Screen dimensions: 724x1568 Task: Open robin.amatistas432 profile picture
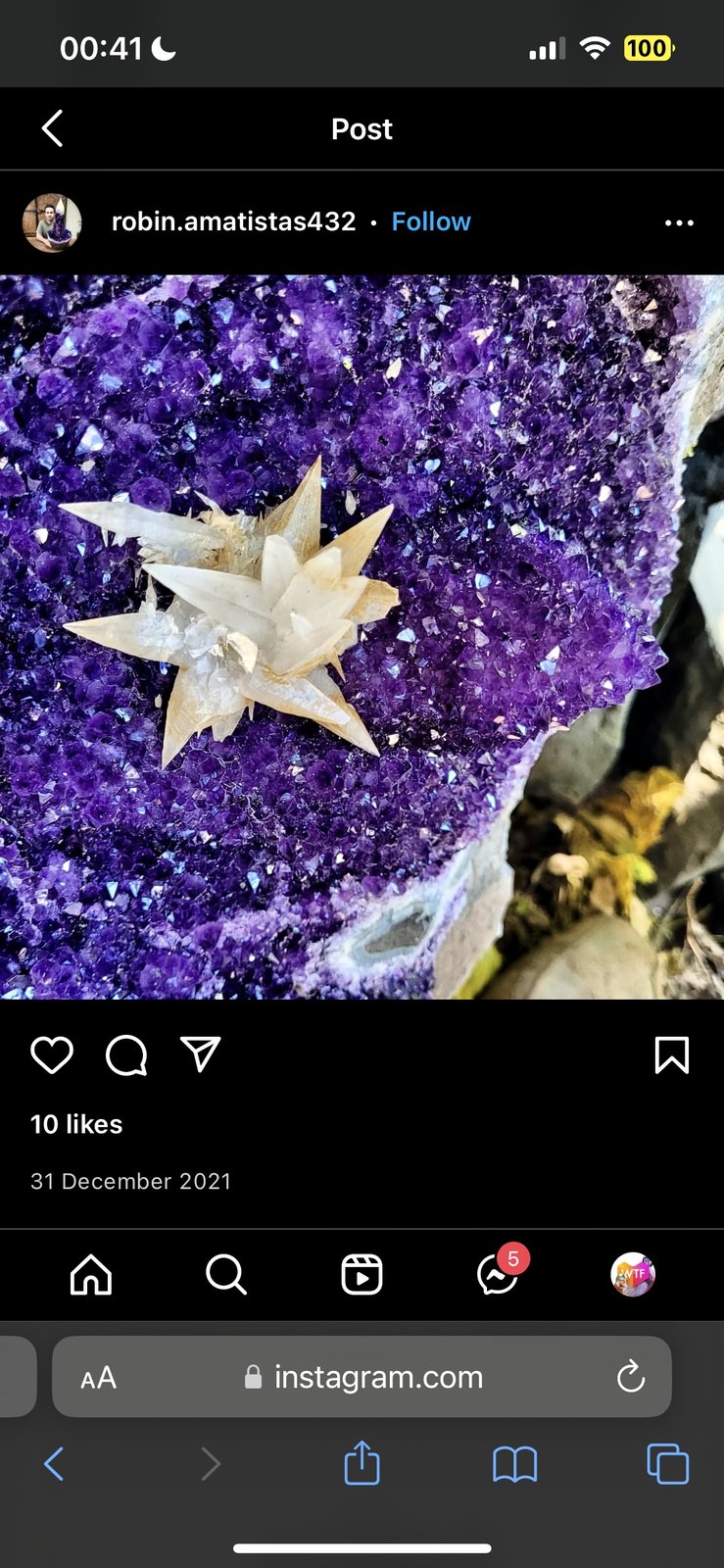[52, 222]
